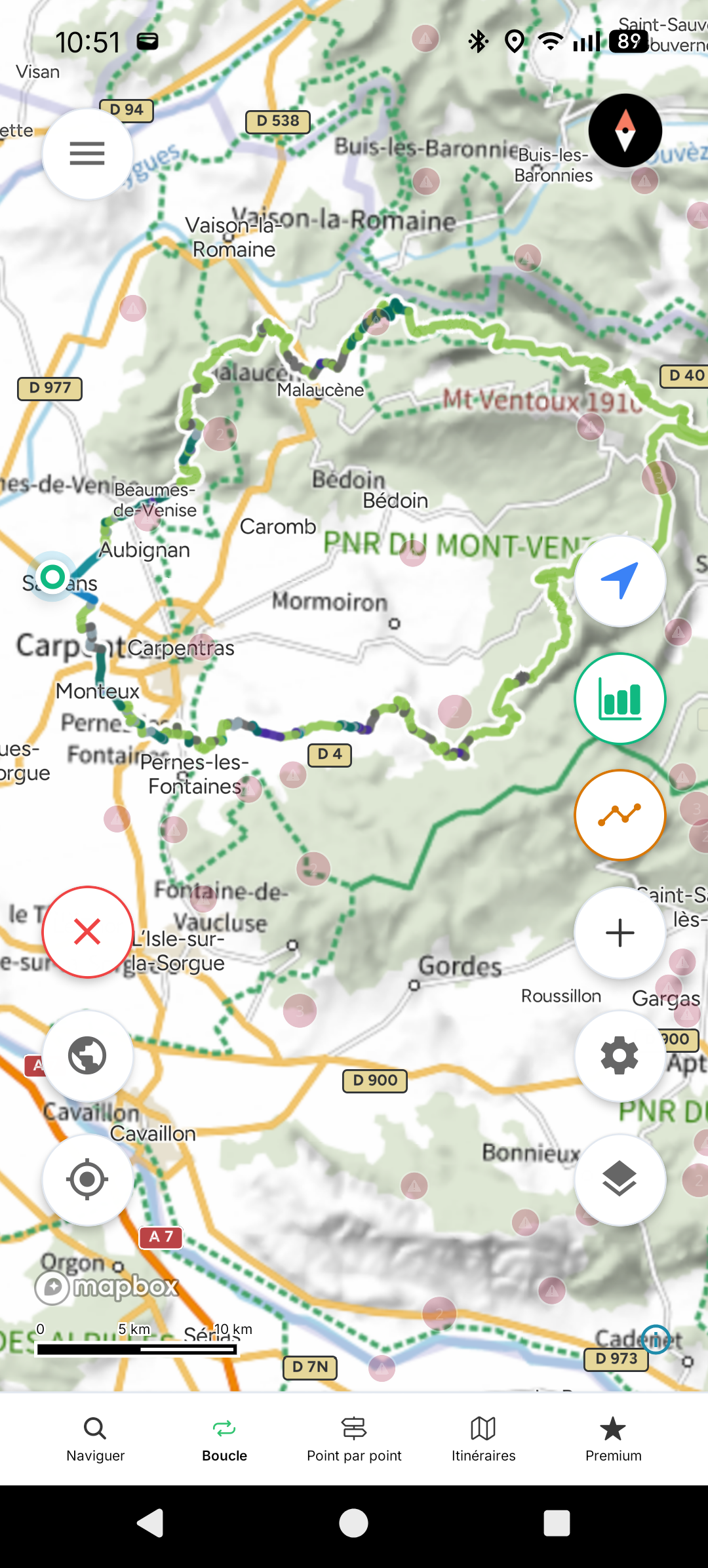708x1568 pixels.
Task: Center map on my location
Action: tap(87, 1179)
